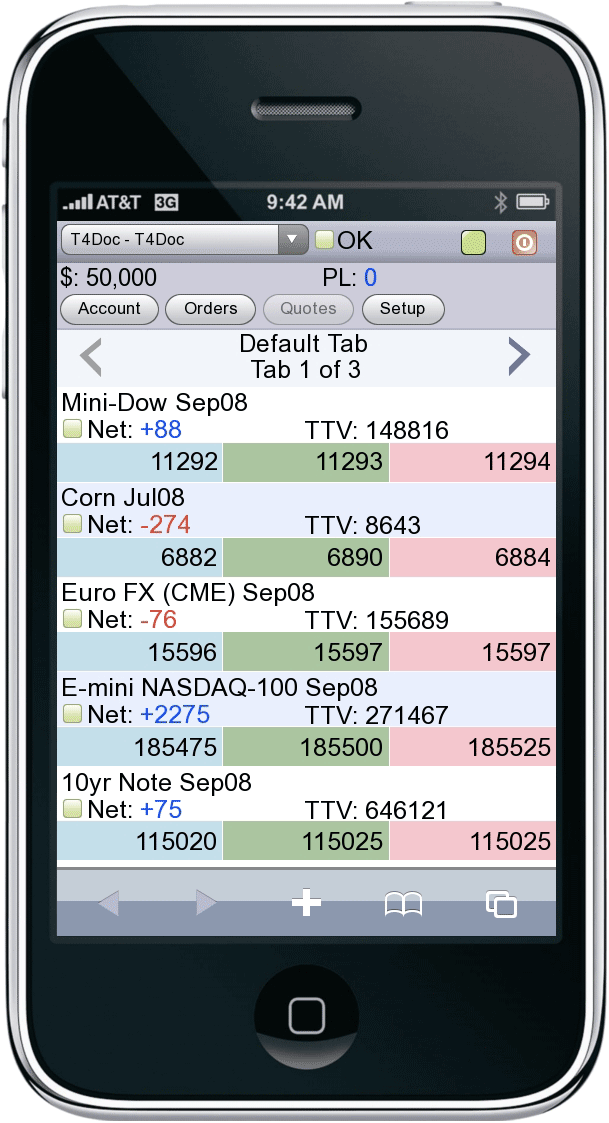Open the Setup page
This screenshot has width=609, height=1123.
[x=403, y=309]
